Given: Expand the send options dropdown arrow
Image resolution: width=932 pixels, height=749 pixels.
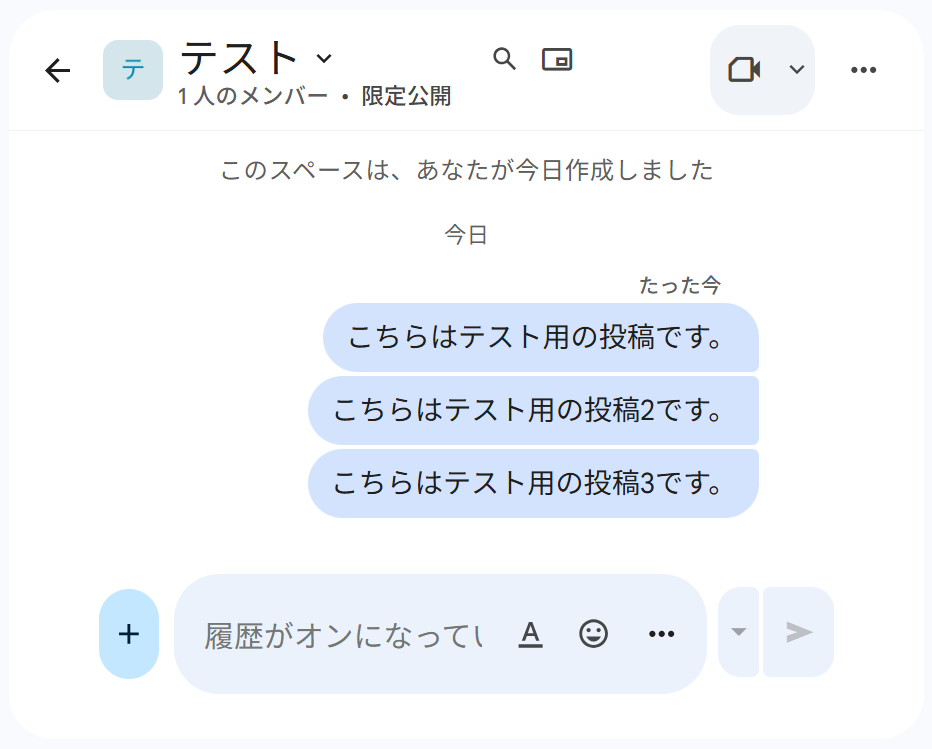Looking at the screenshot, I should click(739, 632).
